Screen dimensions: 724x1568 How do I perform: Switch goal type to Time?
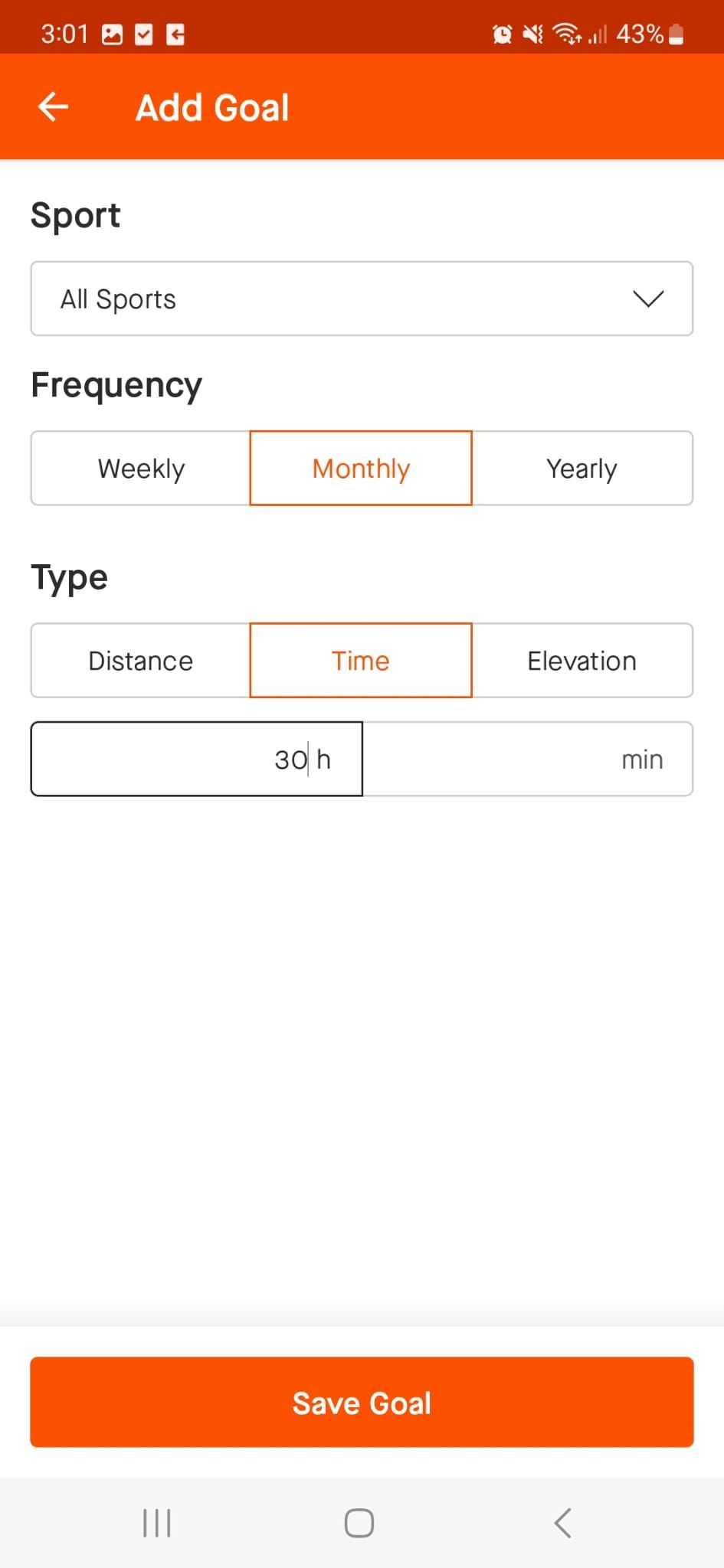tap(360, 660)
